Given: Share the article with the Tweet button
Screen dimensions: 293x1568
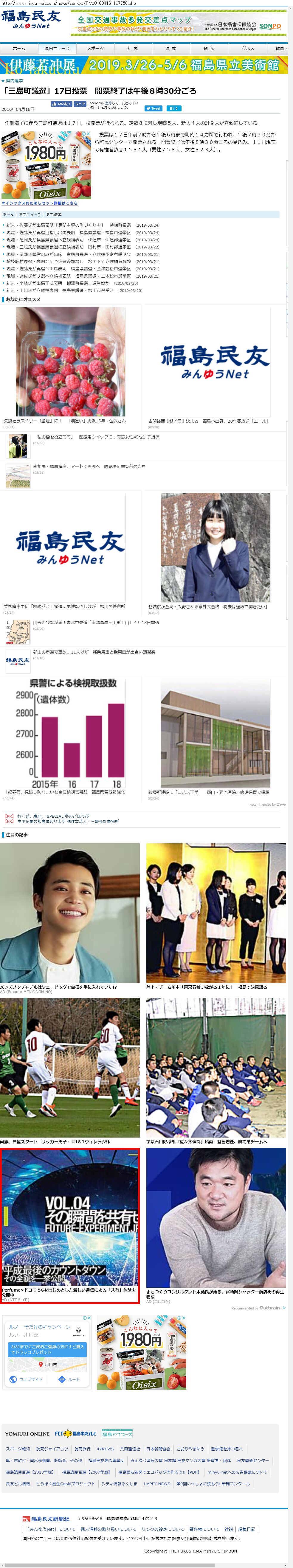Looking at the screenshot, I should coord(154,108).
